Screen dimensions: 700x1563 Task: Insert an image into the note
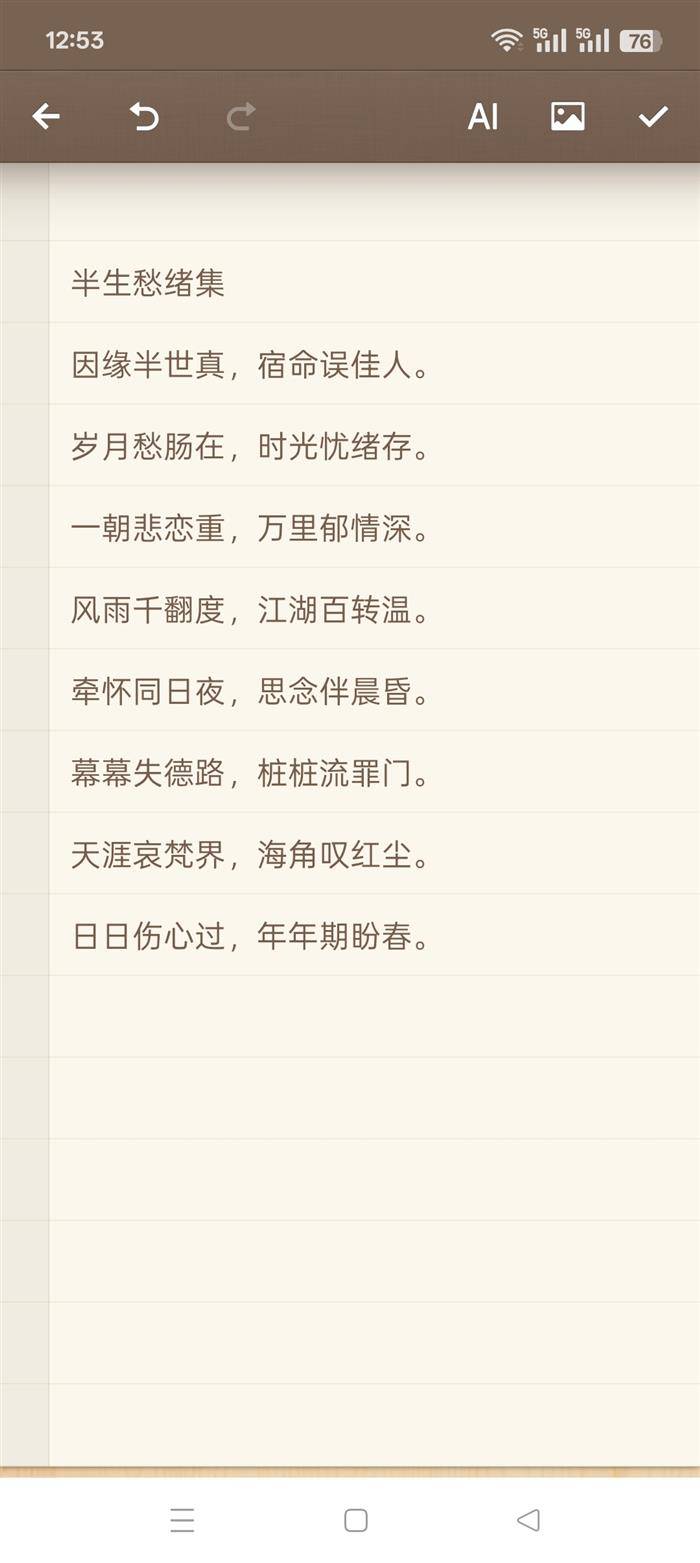tap(568, 117)
